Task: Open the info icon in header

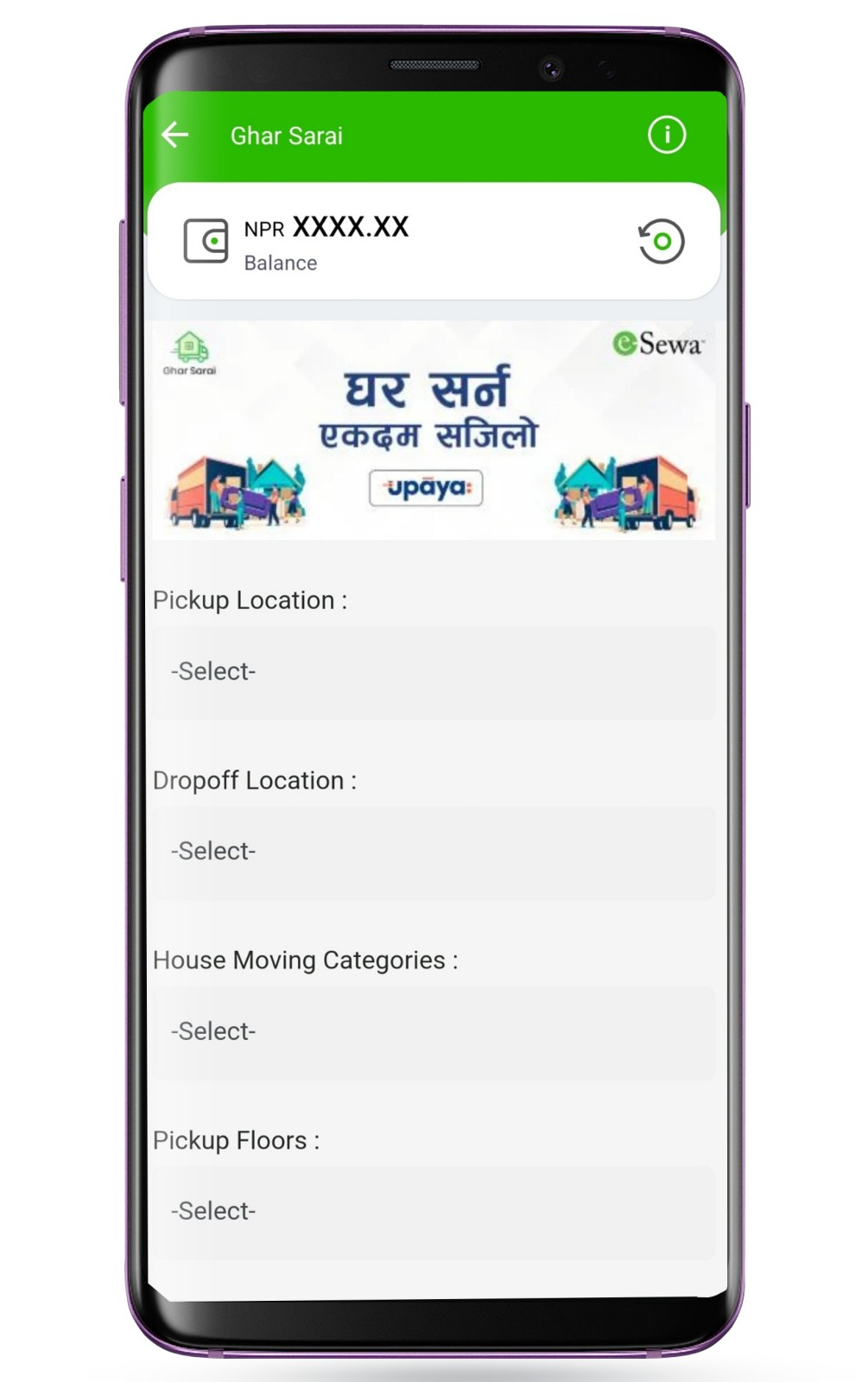Action: [x=666, y=135]
